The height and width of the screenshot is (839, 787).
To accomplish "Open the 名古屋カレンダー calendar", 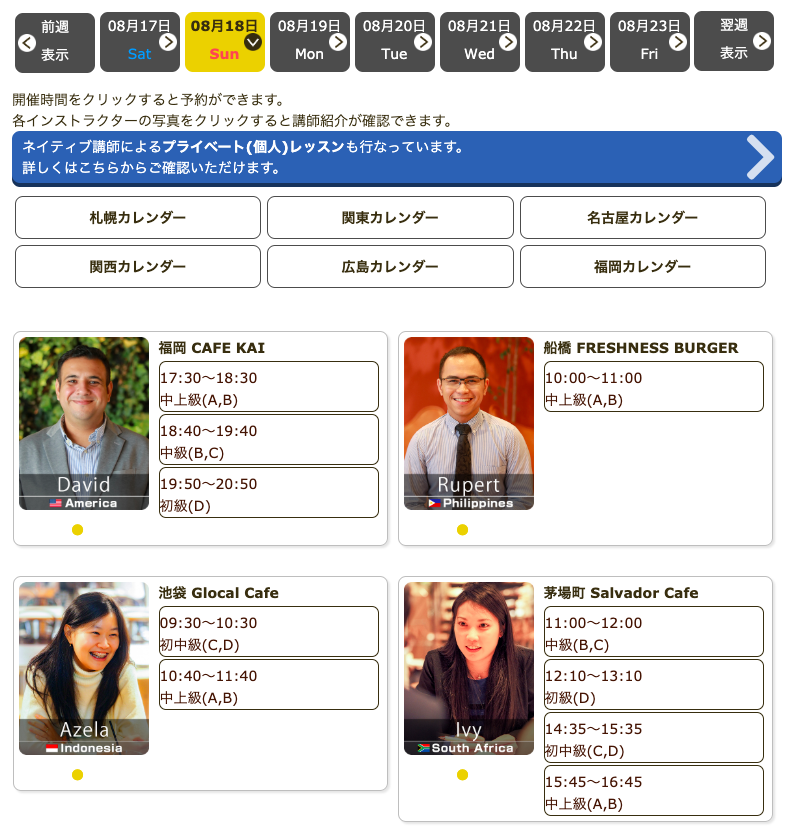I will 642,217.
